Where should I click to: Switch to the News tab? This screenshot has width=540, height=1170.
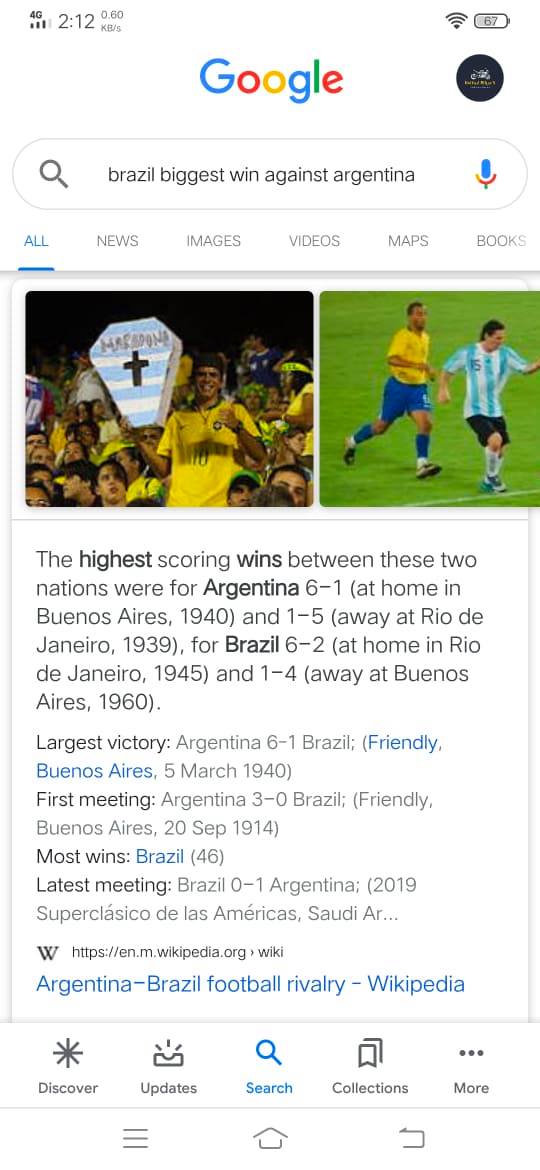coord(117,241)
